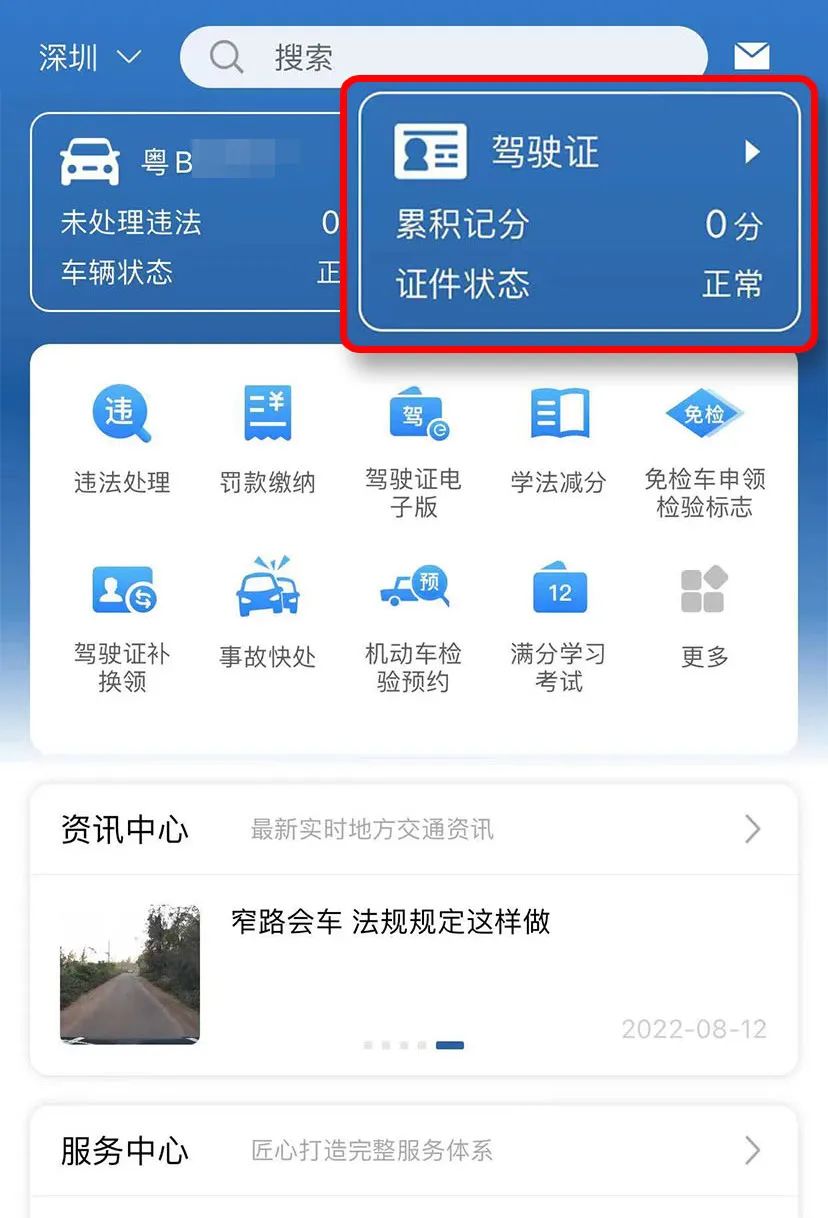Viewport: 828px width, 1218px height.
Task: Expand the 资讯中心 news section
Action: pos(413,829)
